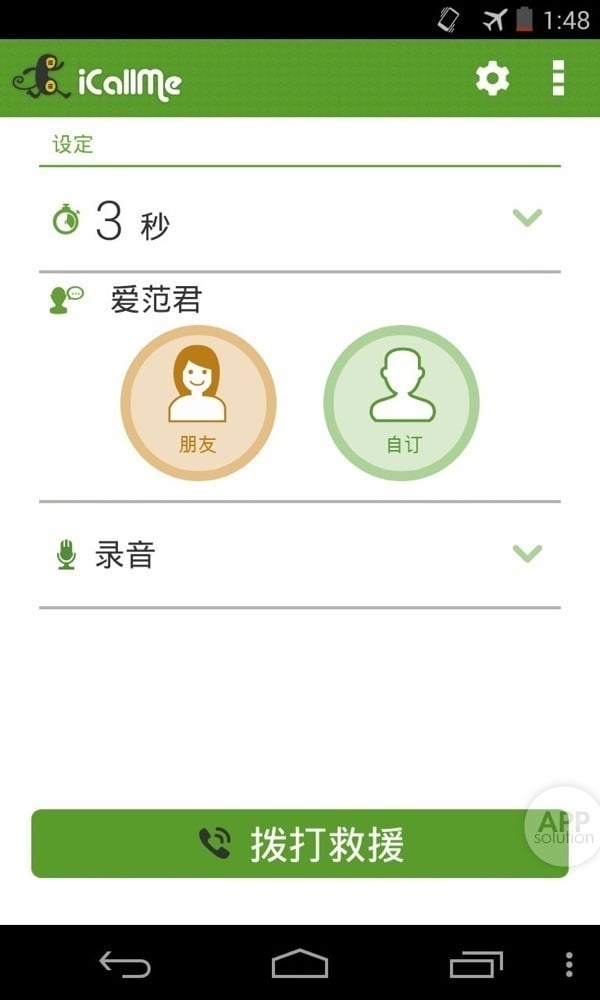Choose the 自订 custom caller option
This screenshot has height=1000, width=600.
[401, 403]
